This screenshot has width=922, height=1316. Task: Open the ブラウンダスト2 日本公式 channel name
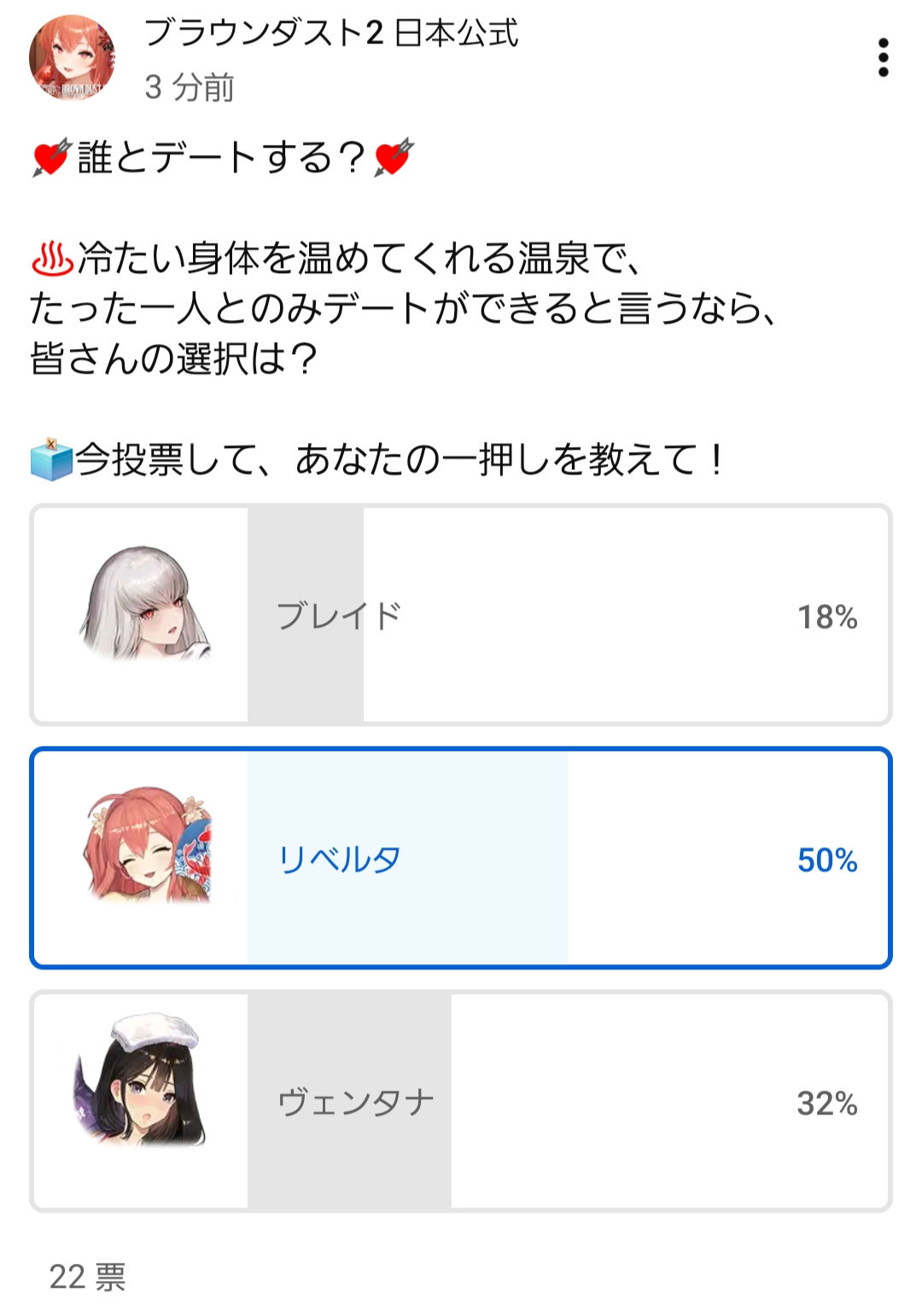330,32
